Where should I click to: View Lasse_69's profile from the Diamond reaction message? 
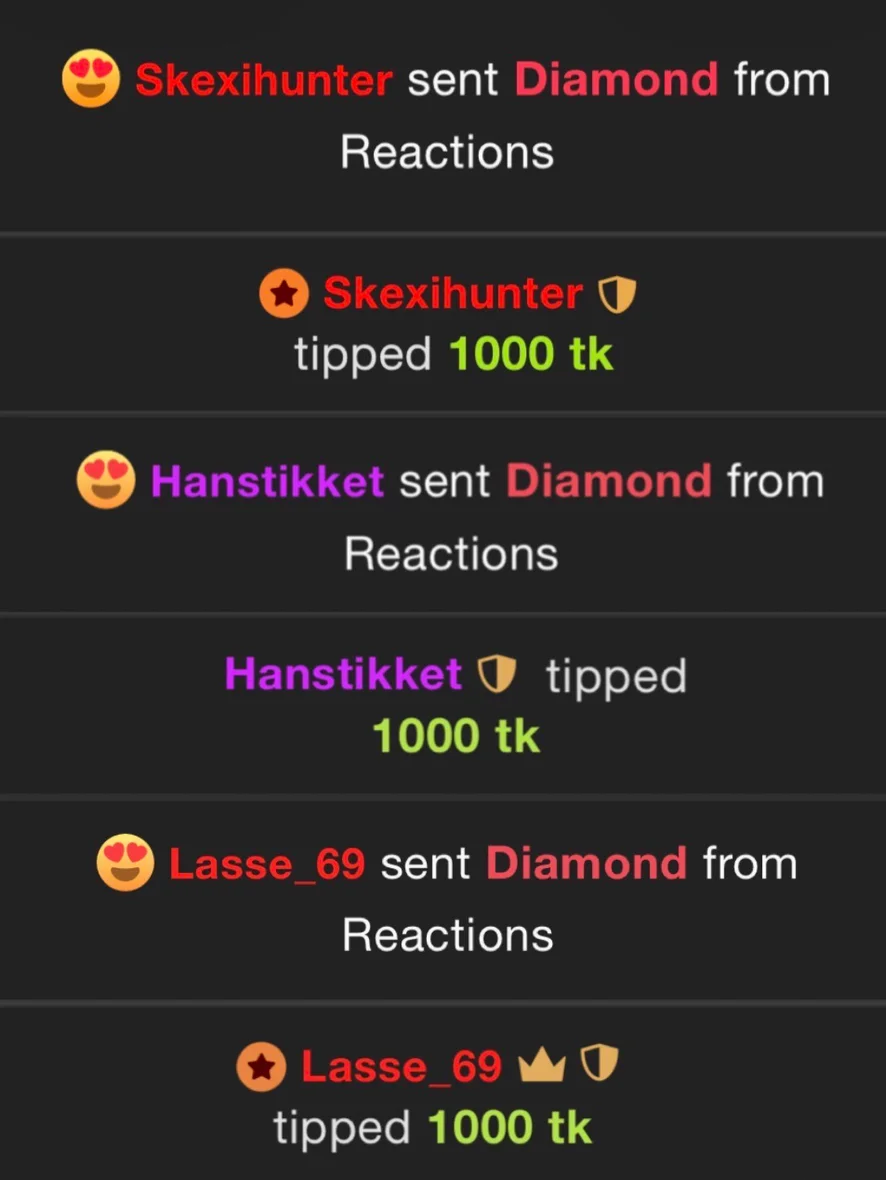click(x=267, y=864)
